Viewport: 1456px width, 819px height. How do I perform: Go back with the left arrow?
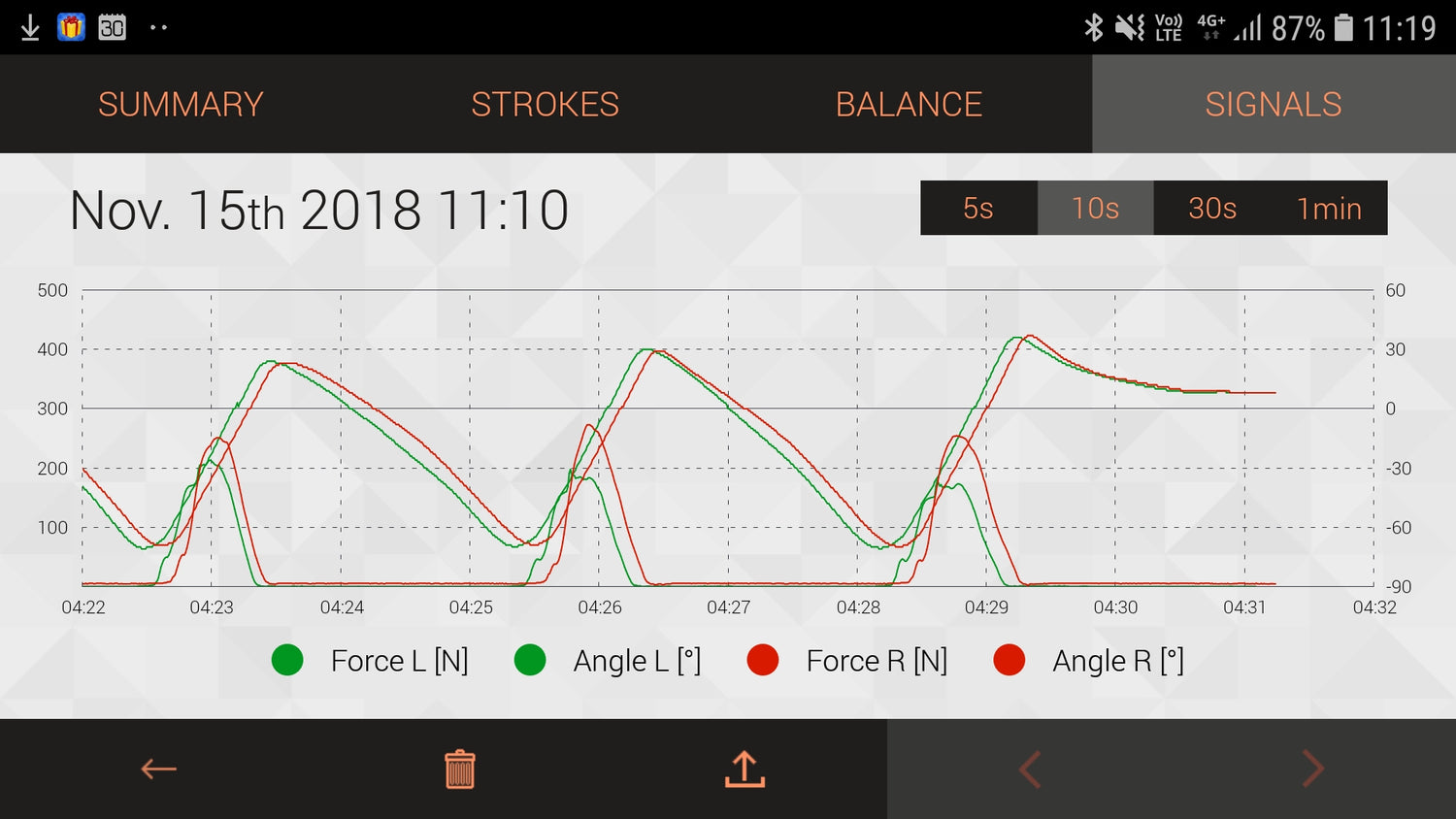coord(158,770)
